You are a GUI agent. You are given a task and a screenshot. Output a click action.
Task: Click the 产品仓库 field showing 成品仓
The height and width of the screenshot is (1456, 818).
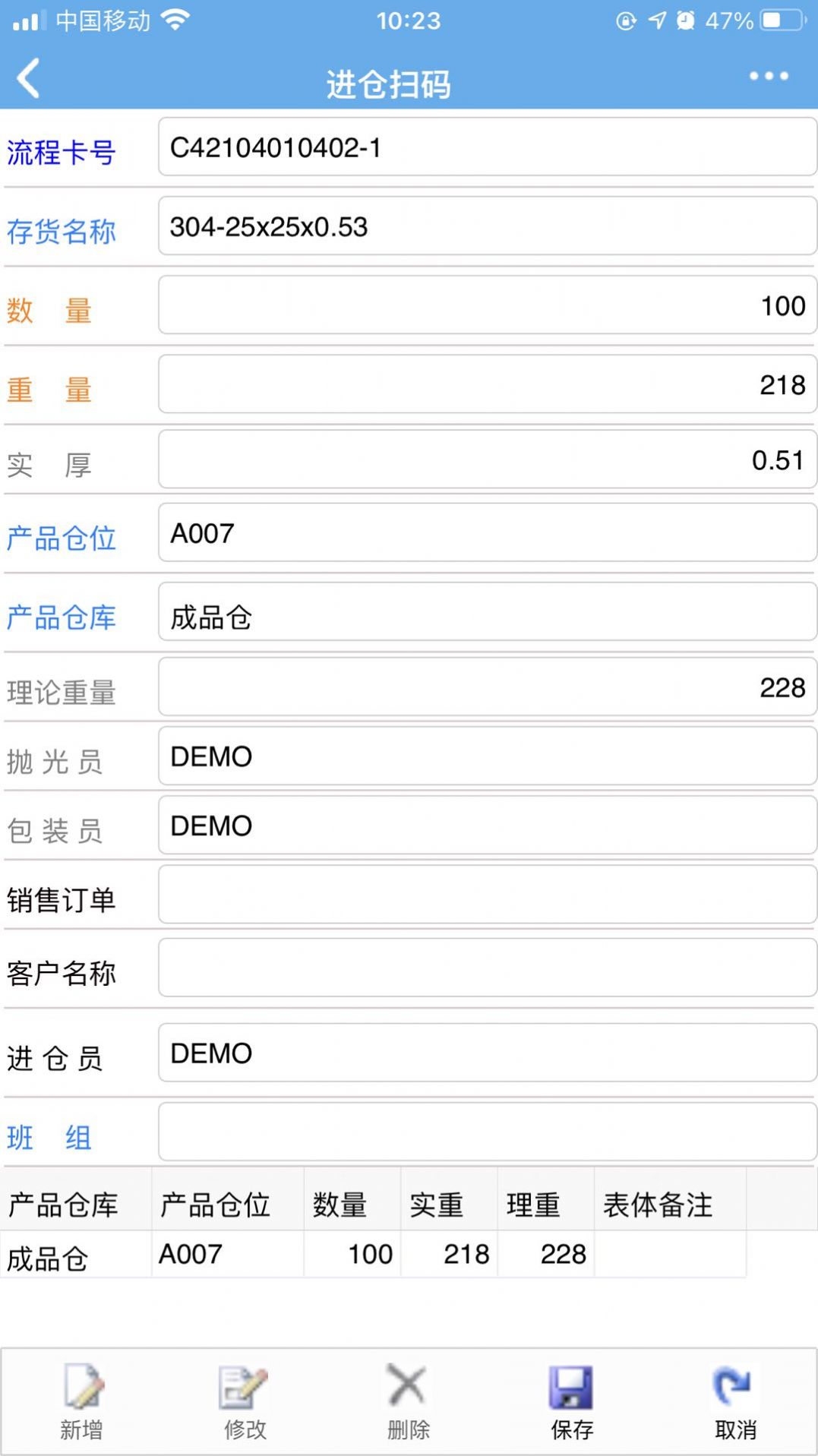[486, 612]
